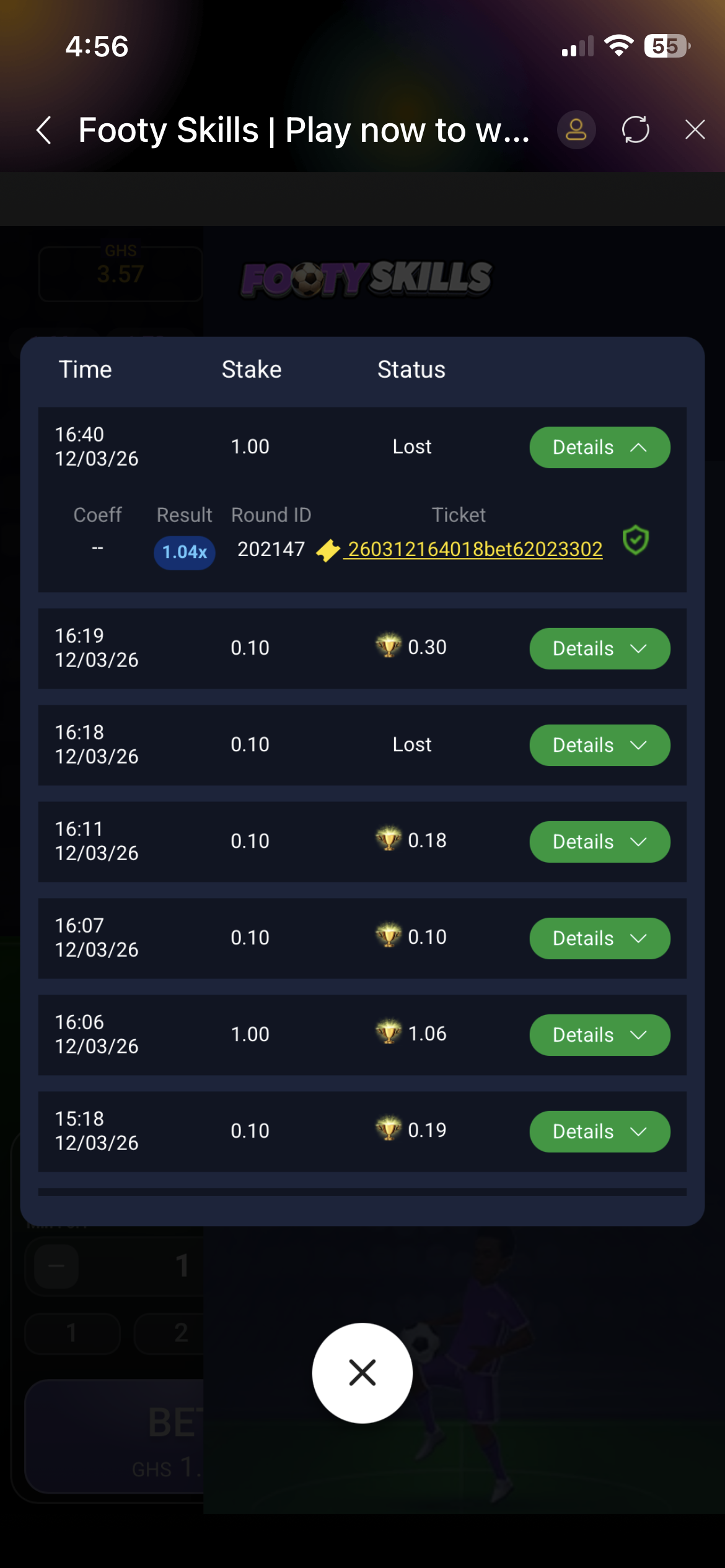Go back with the top-left arrow

[x=44, y=130]
